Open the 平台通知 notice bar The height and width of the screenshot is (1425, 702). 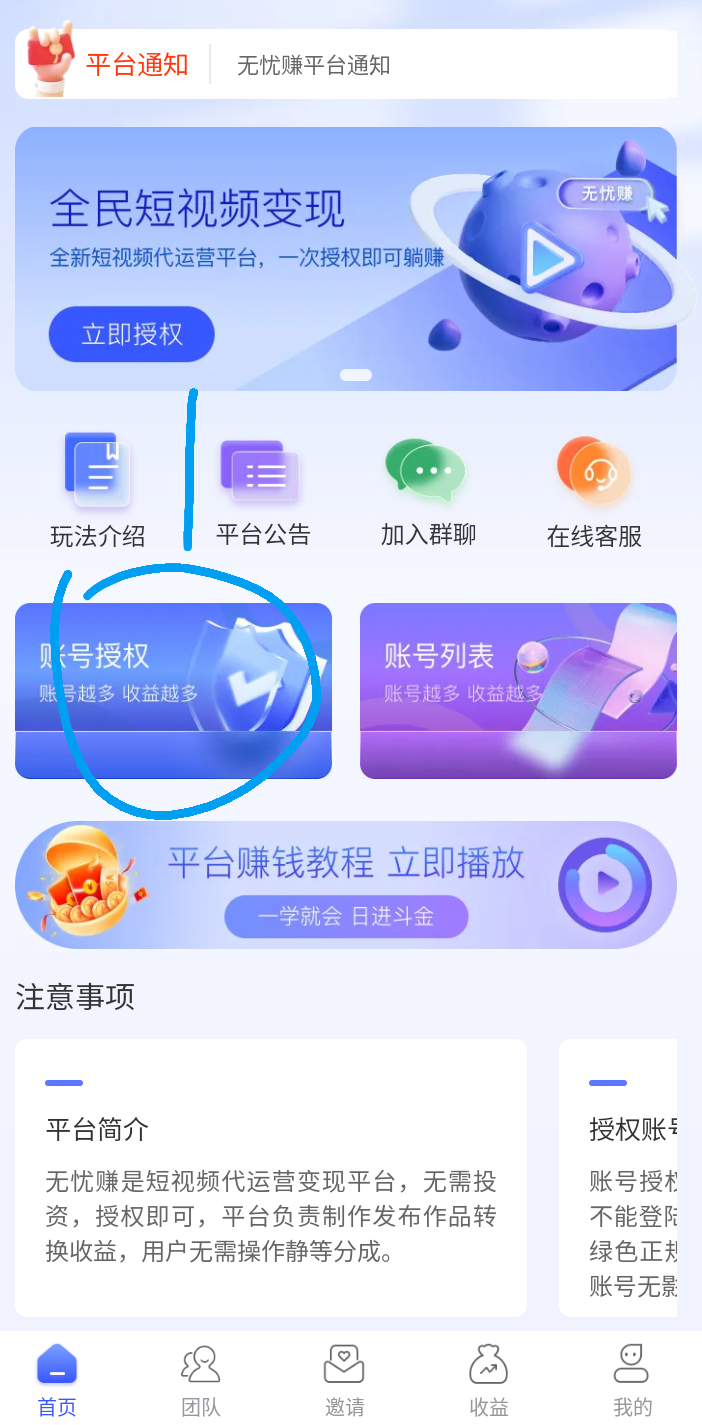(346, 64)
